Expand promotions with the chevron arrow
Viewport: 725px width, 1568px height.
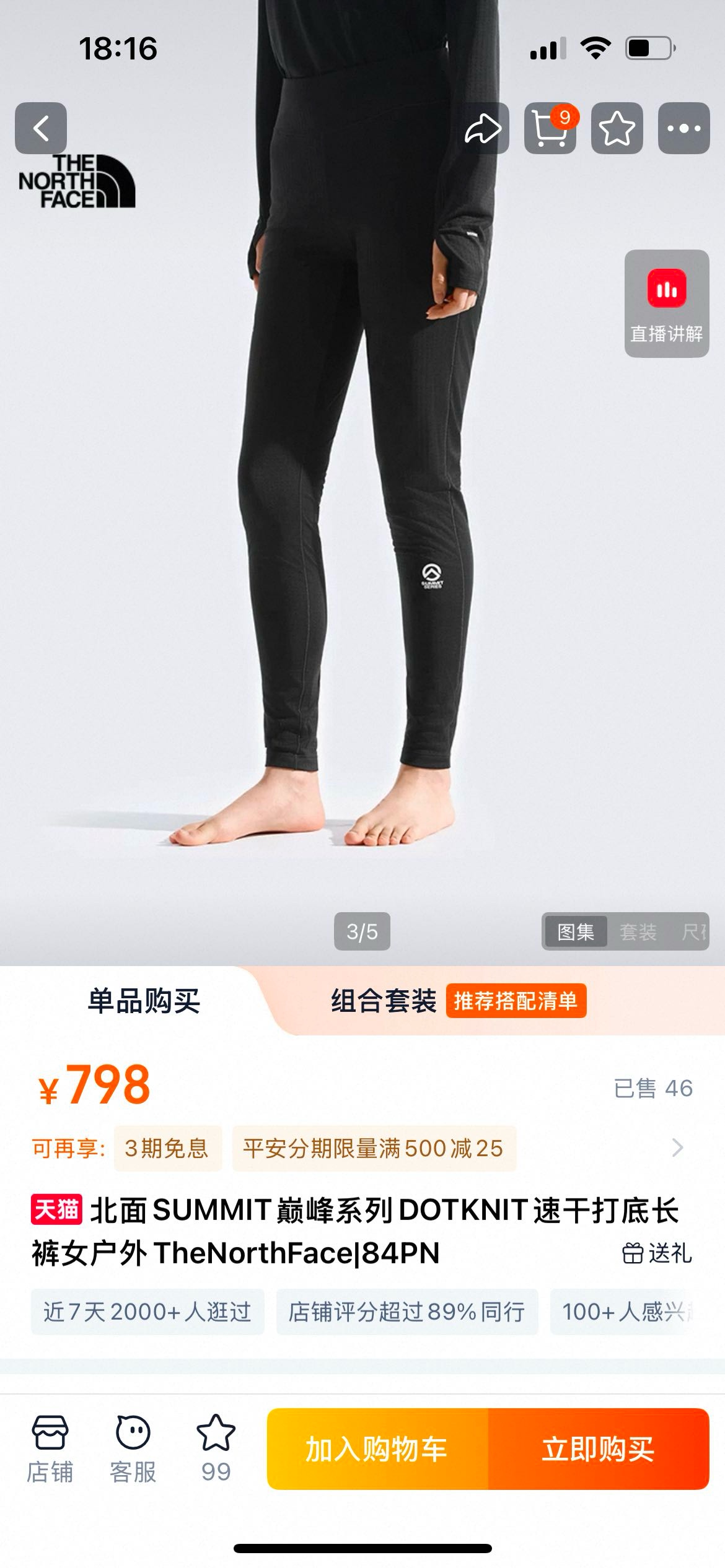[x=678, y=1148]
